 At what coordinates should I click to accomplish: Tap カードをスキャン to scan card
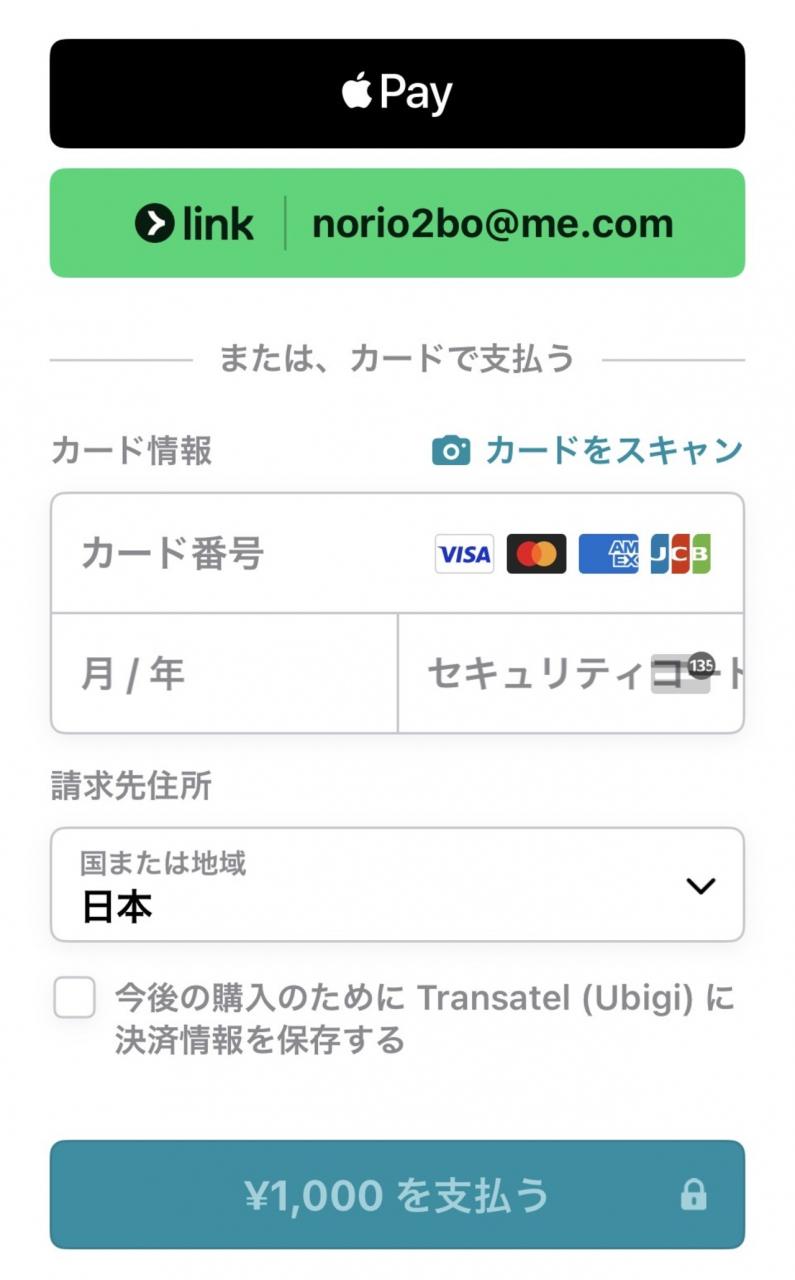tap(588, 451)
